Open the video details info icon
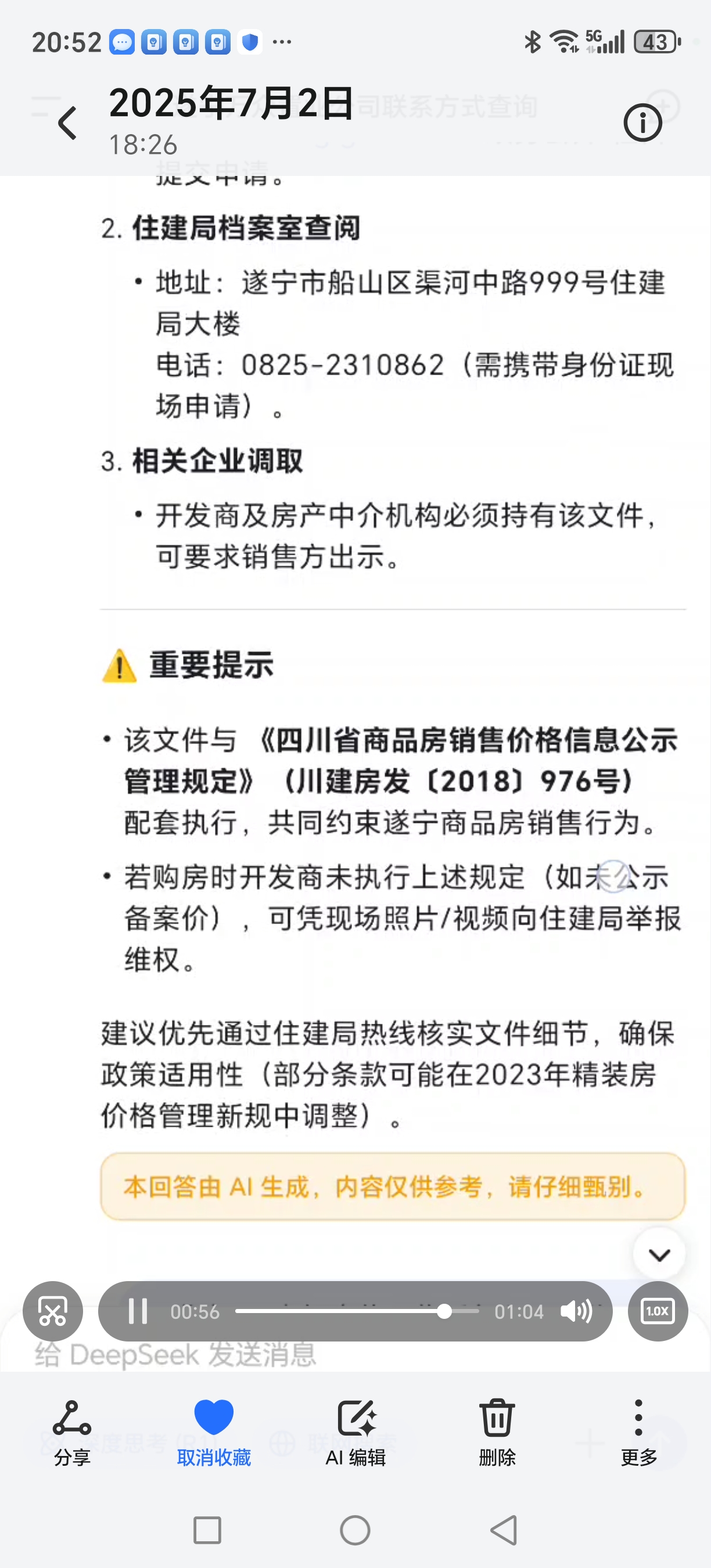711x1568 pixels. click(x=642, y=124)
